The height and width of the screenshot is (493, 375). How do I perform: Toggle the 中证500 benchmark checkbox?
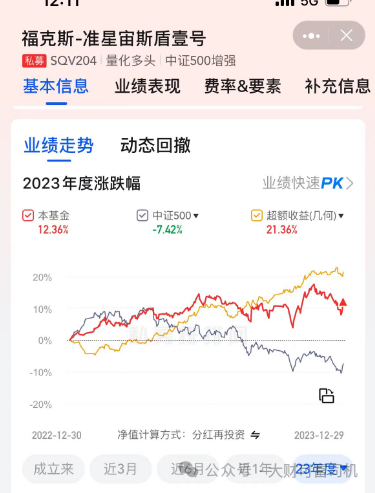click(142, 215)
